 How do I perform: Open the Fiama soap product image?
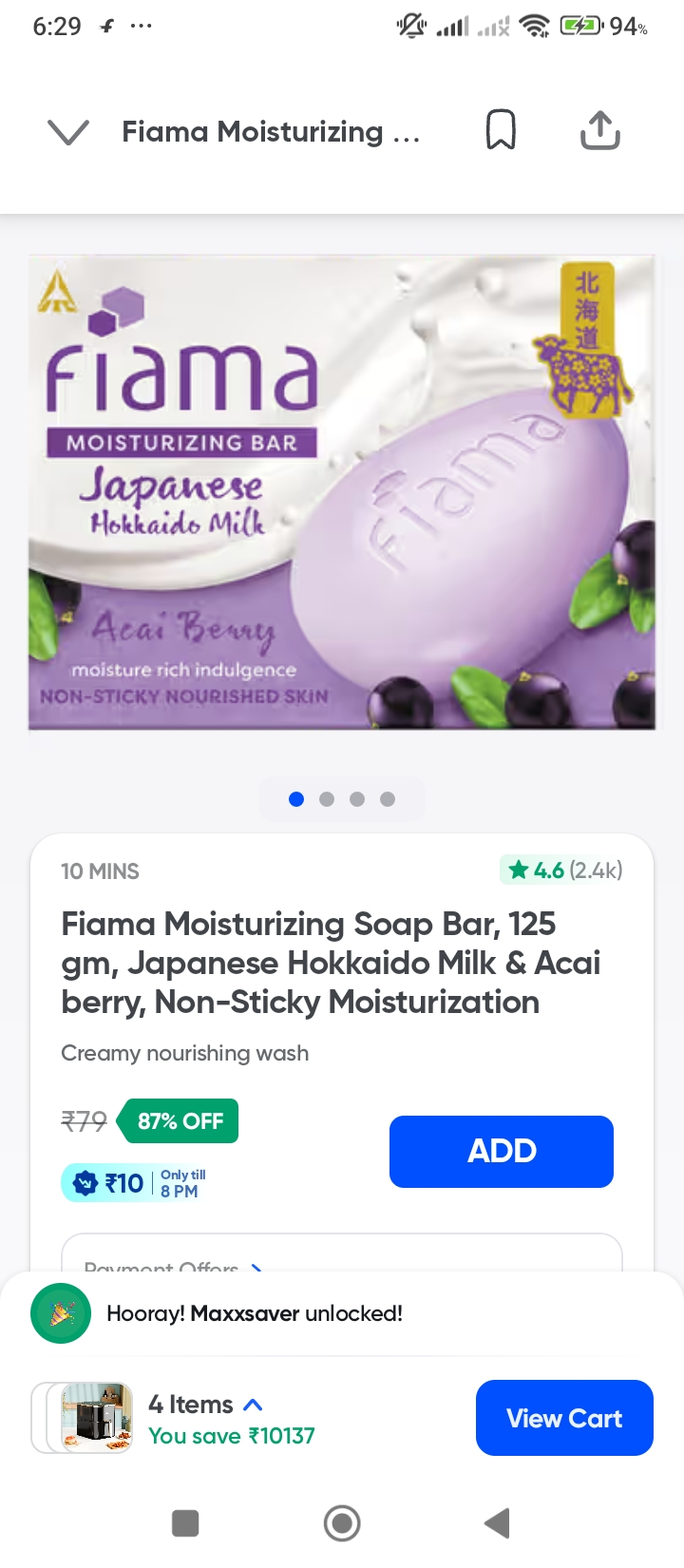pyautogui.click(x=342, y=492)
